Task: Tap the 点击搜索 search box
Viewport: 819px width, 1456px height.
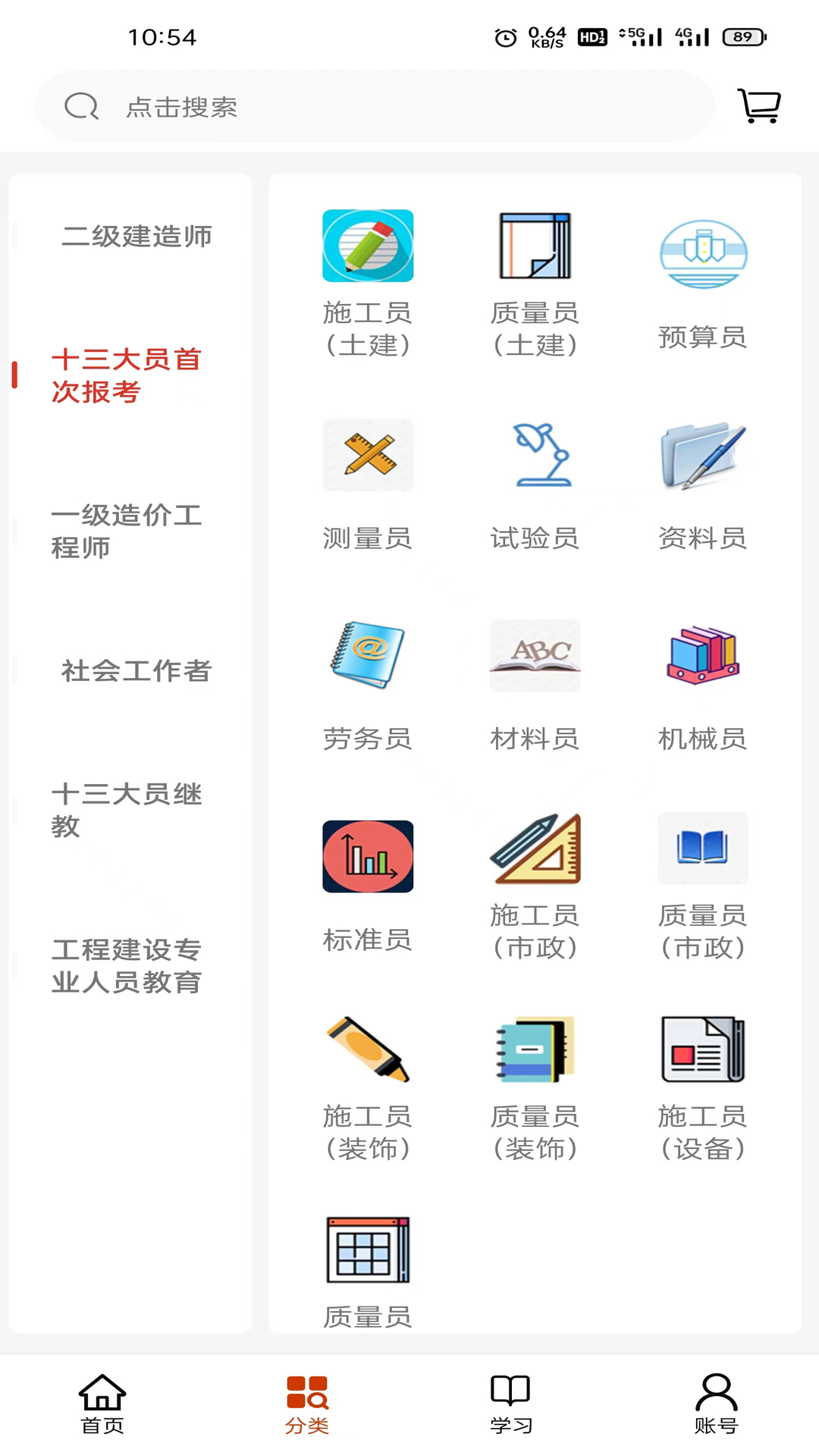Action: point(375,106)
